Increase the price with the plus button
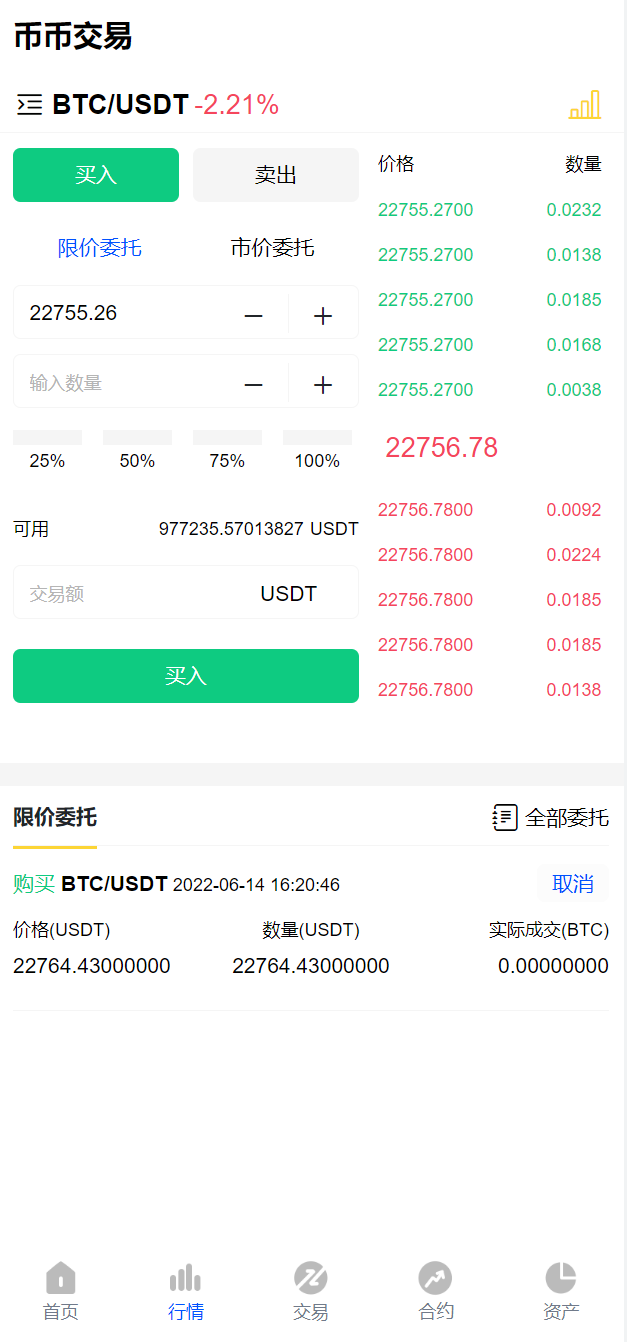 (322, 315)
